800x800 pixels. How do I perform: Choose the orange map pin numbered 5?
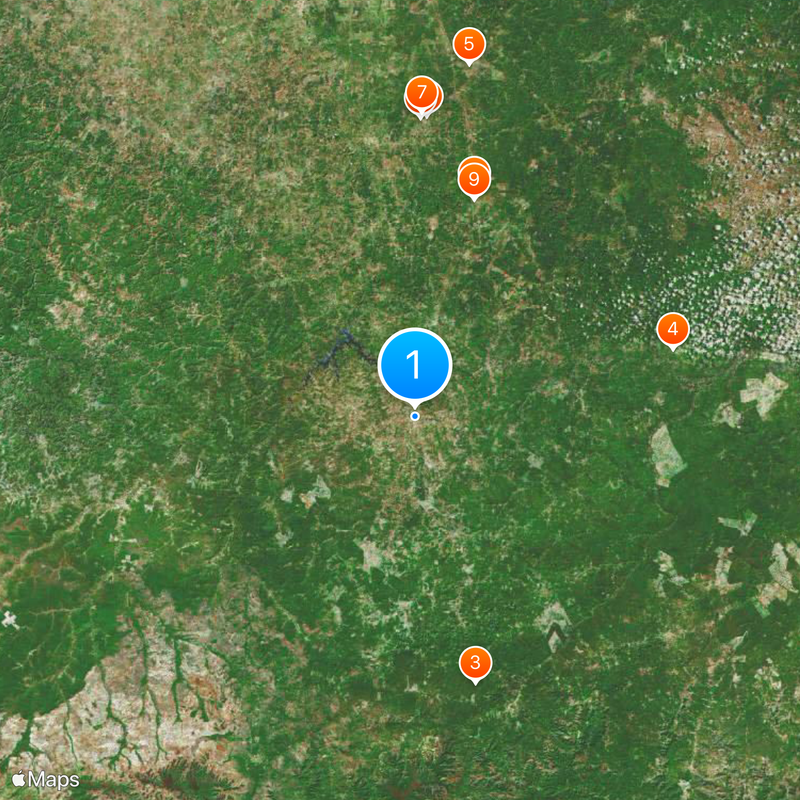click(x=469, y=44)
